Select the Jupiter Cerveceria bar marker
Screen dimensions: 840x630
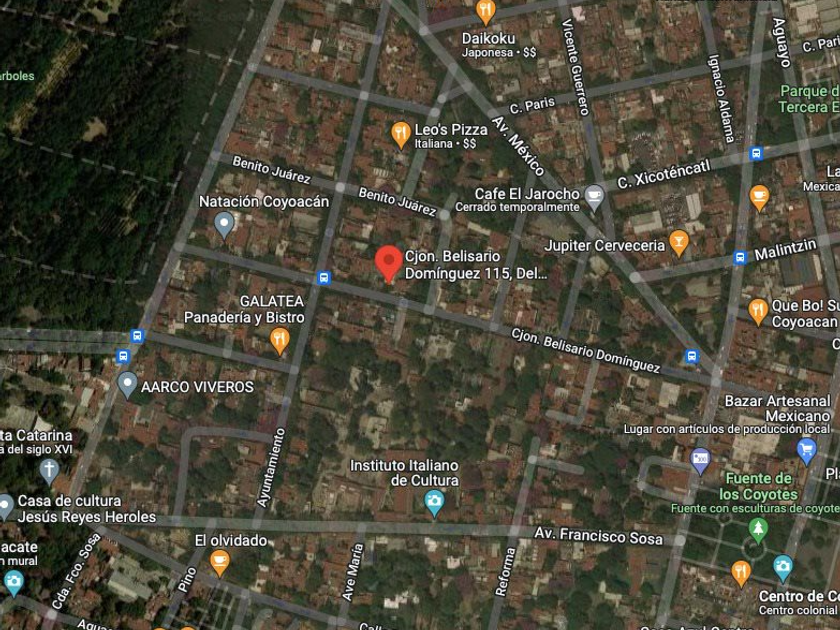tap(679, 243)
